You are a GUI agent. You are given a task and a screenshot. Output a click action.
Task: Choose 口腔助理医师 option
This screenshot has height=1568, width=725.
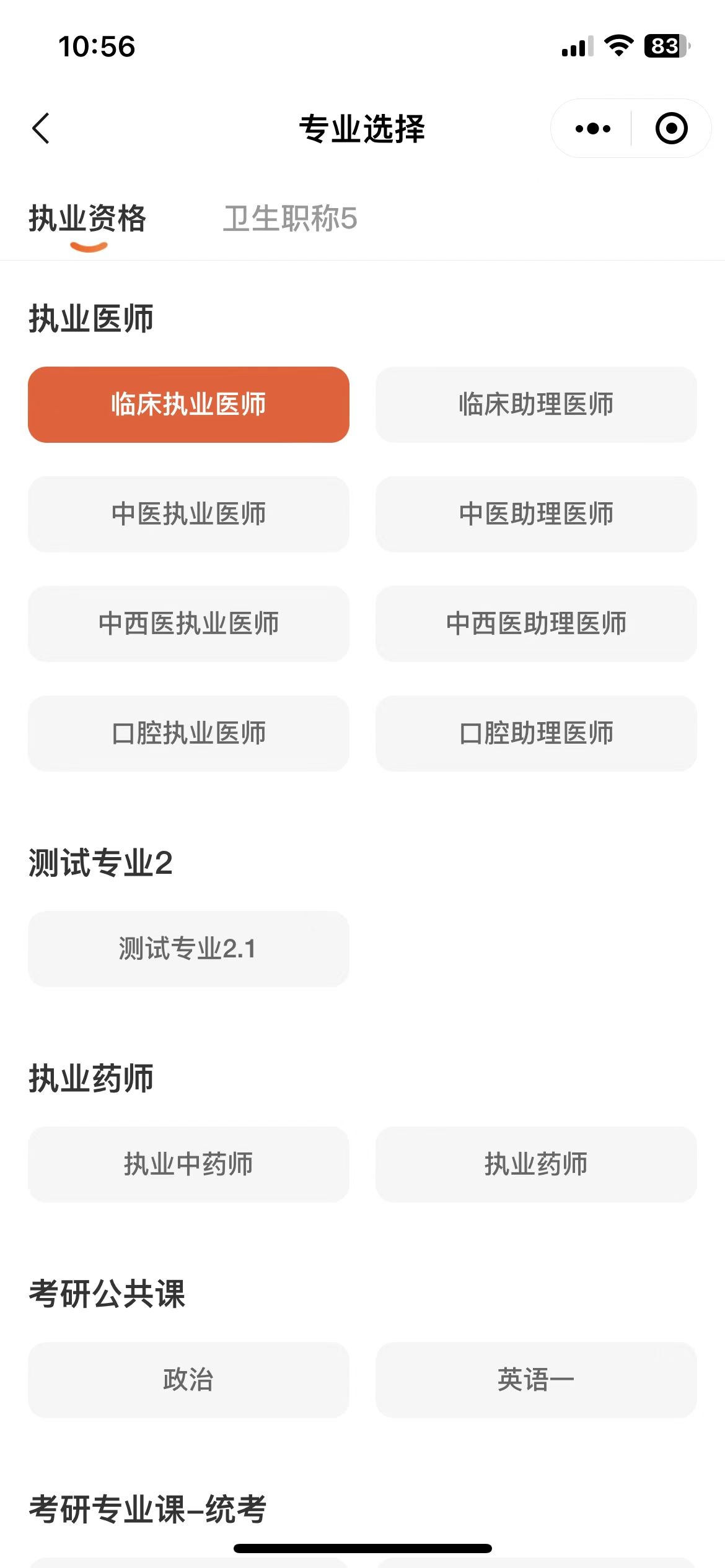tap(536, 733)
